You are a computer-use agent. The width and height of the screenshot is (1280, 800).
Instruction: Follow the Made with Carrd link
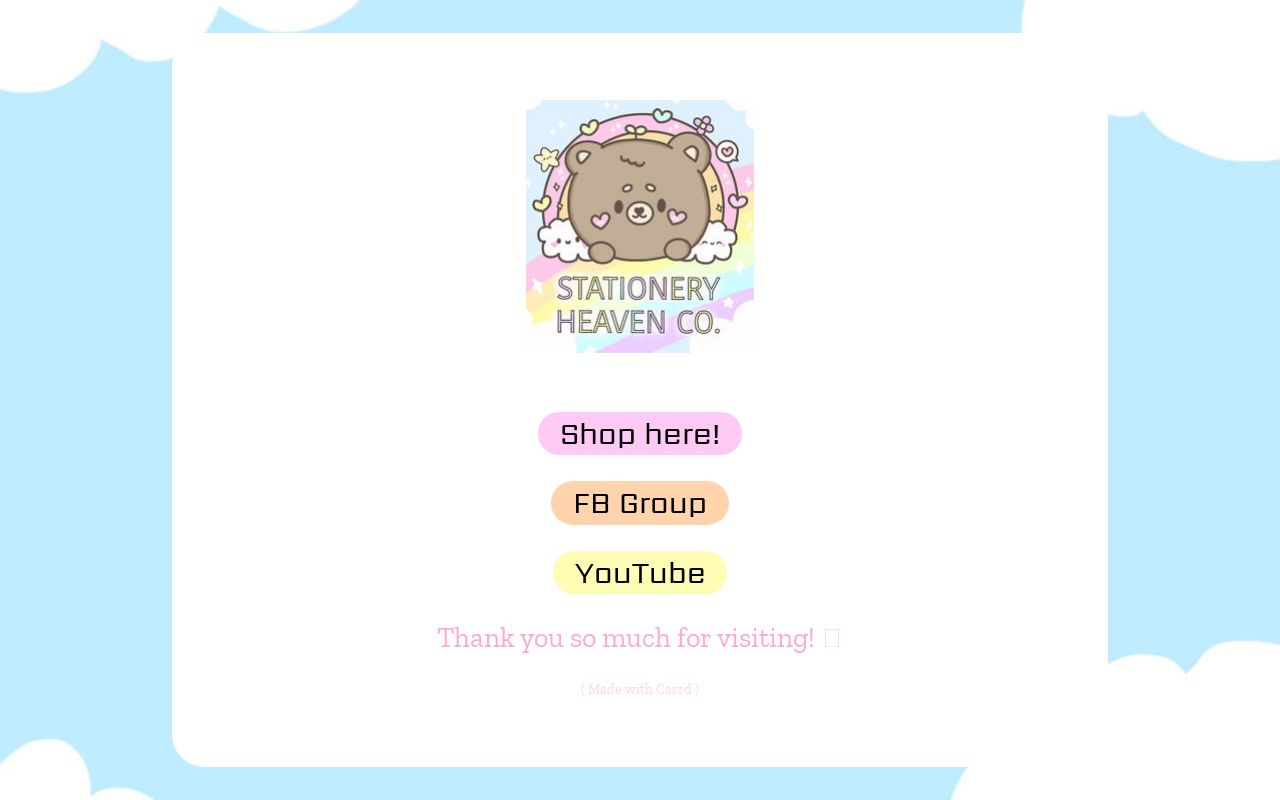point(640,689)
